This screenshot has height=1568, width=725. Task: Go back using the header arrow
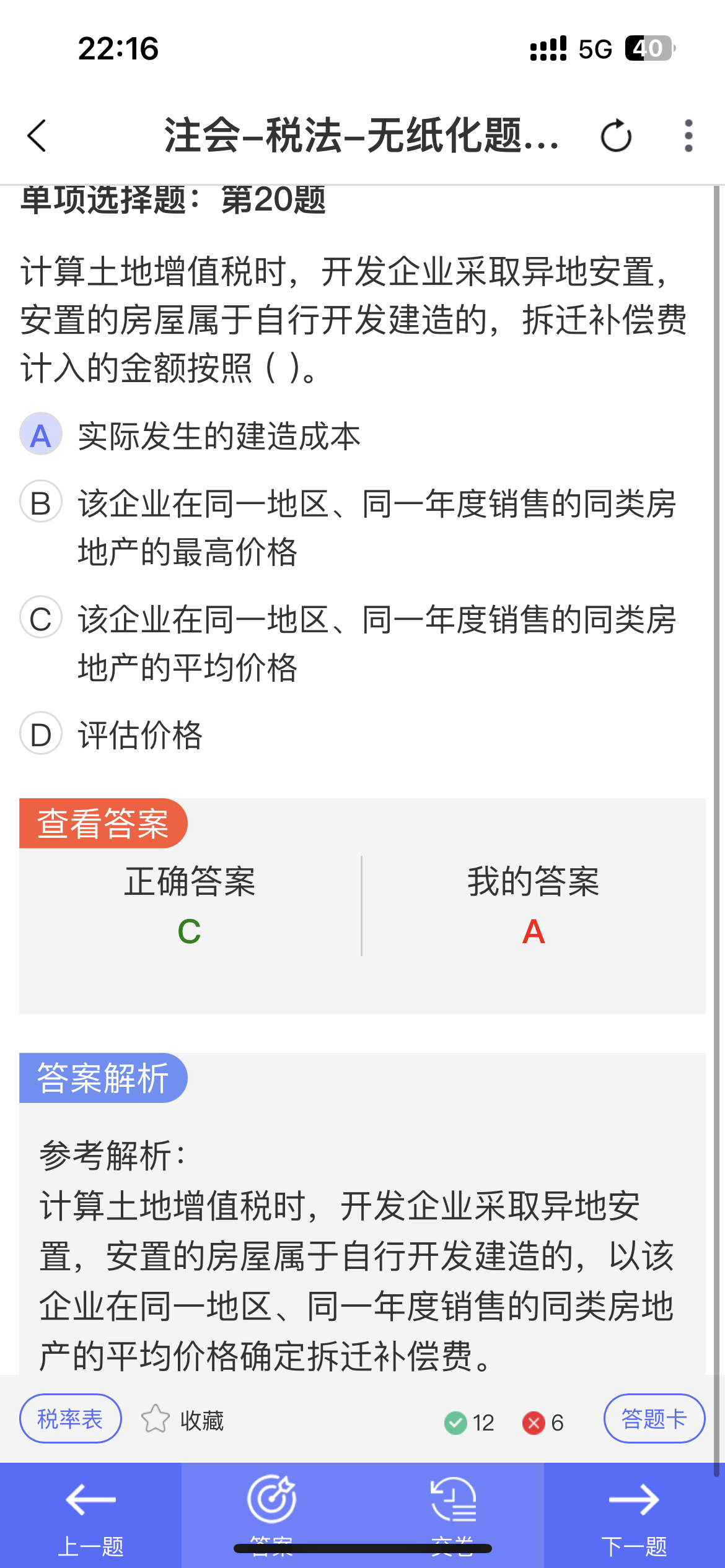coord(37,136)
